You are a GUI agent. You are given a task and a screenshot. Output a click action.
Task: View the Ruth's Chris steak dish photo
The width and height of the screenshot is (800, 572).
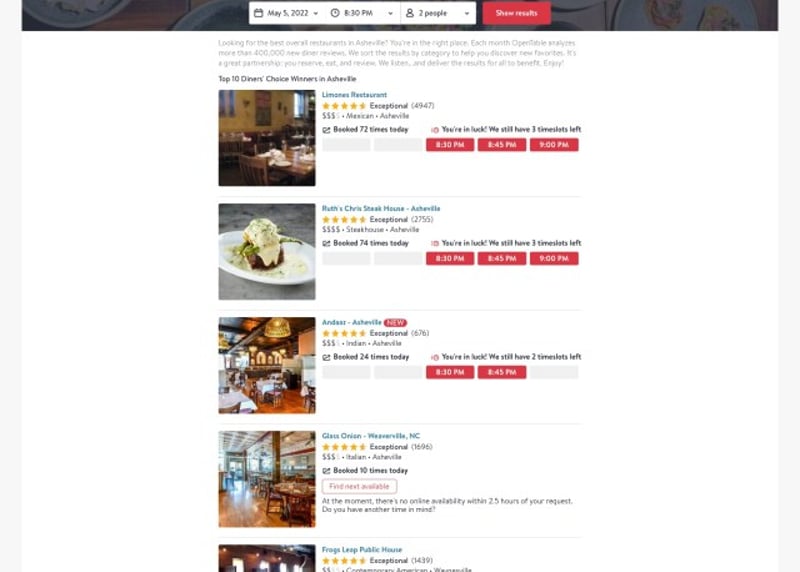click(x=267, y=252)
